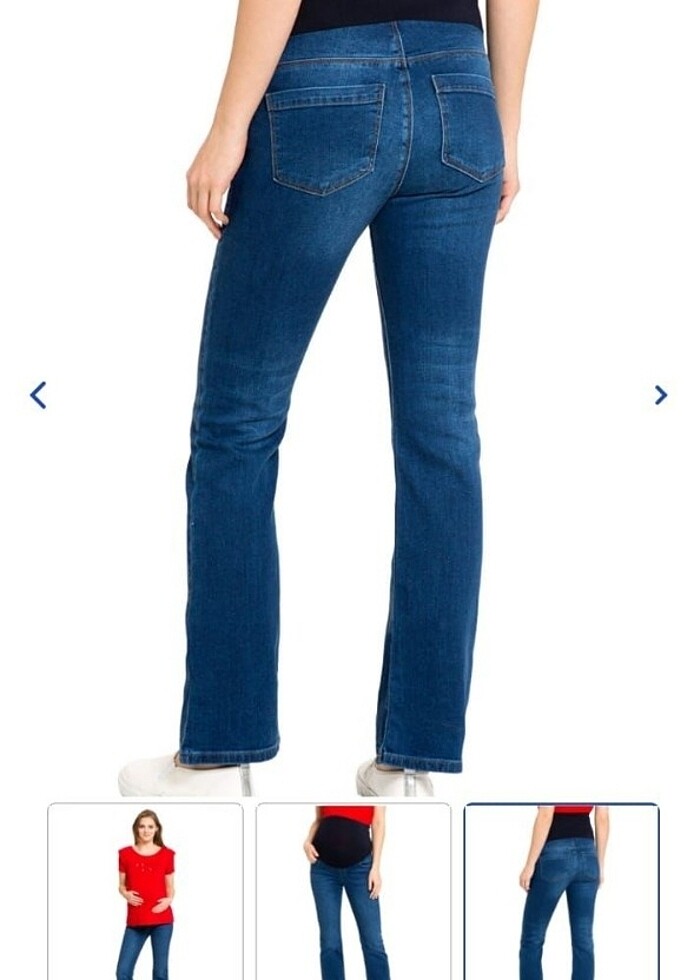Go to the previous product image
The width and height of the screenshot is (700, 980).
click(38, 396)
